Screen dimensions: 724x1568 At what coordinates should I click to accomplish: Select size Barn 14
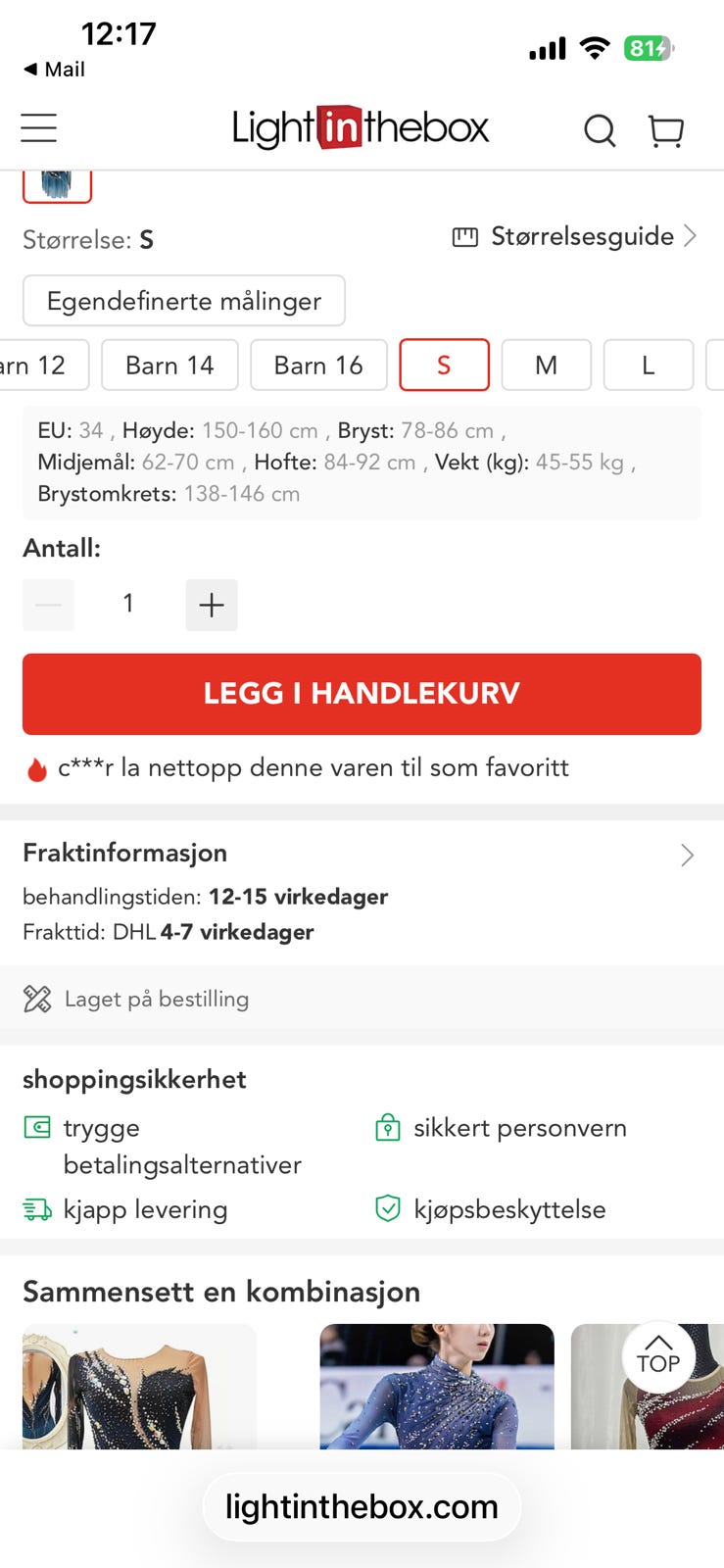click(x=169, y=365)
